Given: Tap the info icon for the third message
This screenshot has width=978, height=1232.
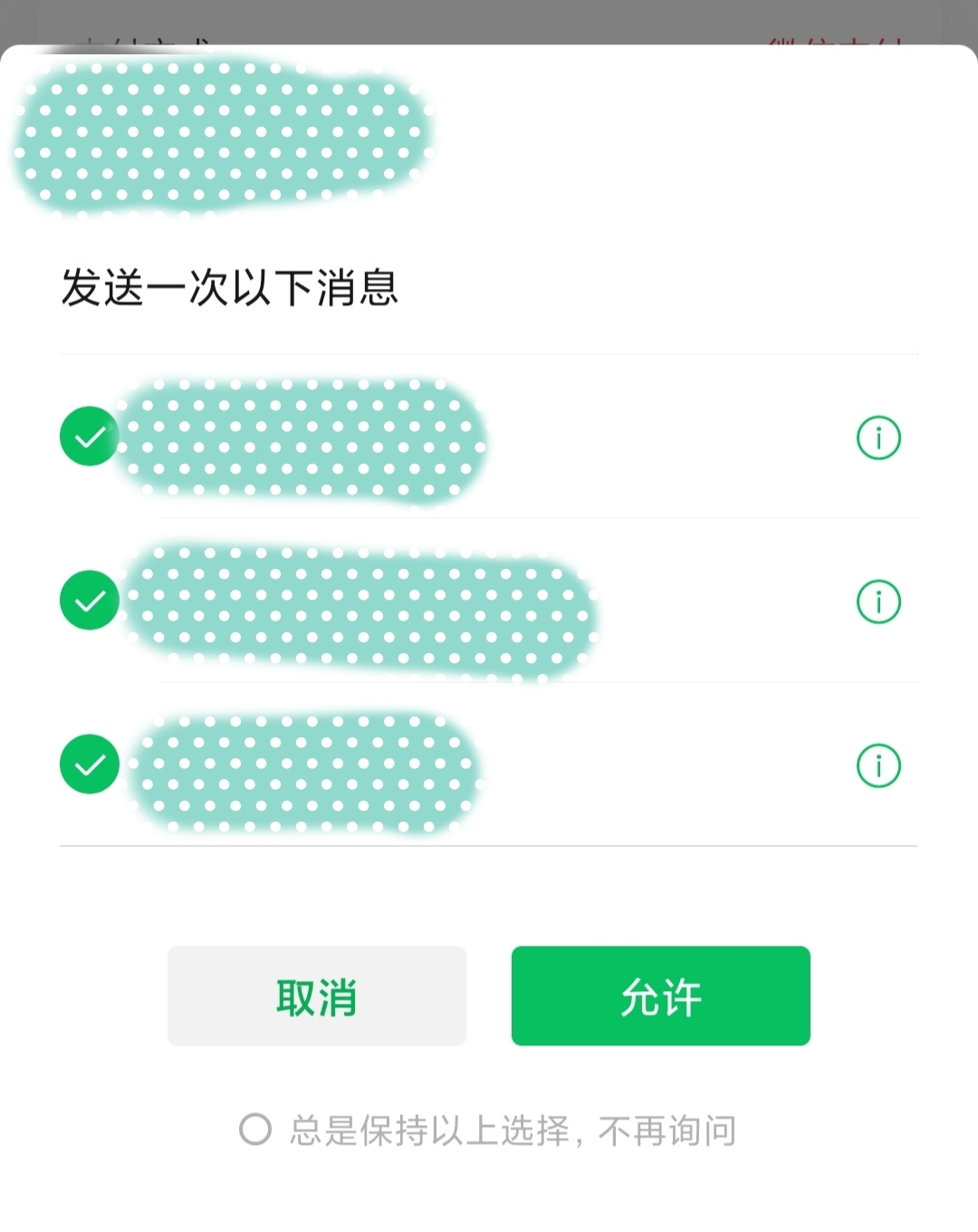Looking at the screenshot, I should 877,764.
